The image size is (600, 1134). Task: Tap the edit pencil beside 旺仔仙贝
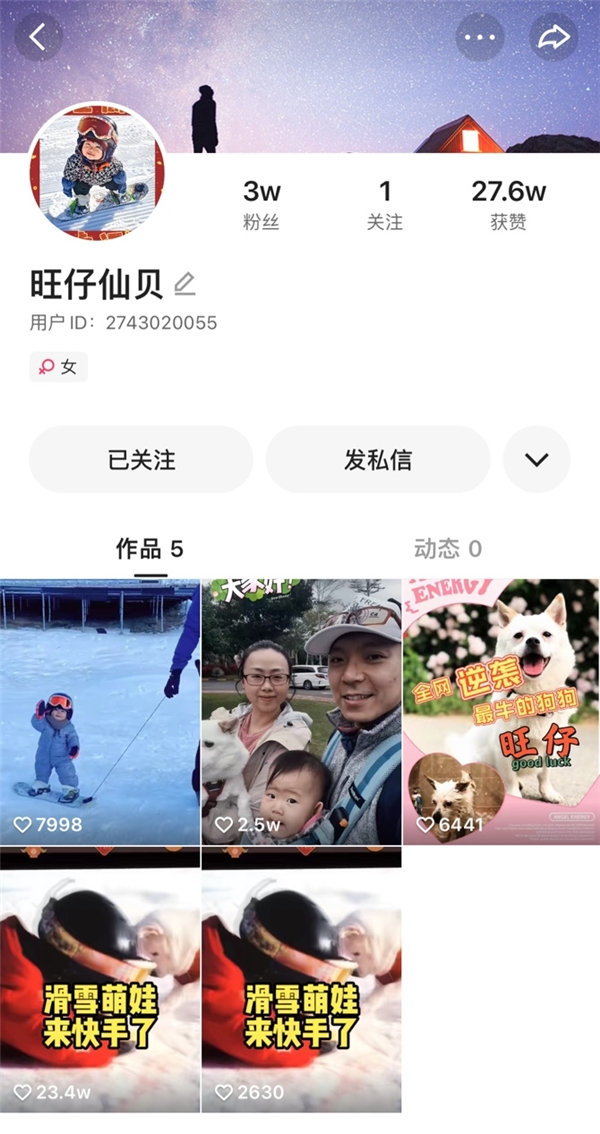184,285
